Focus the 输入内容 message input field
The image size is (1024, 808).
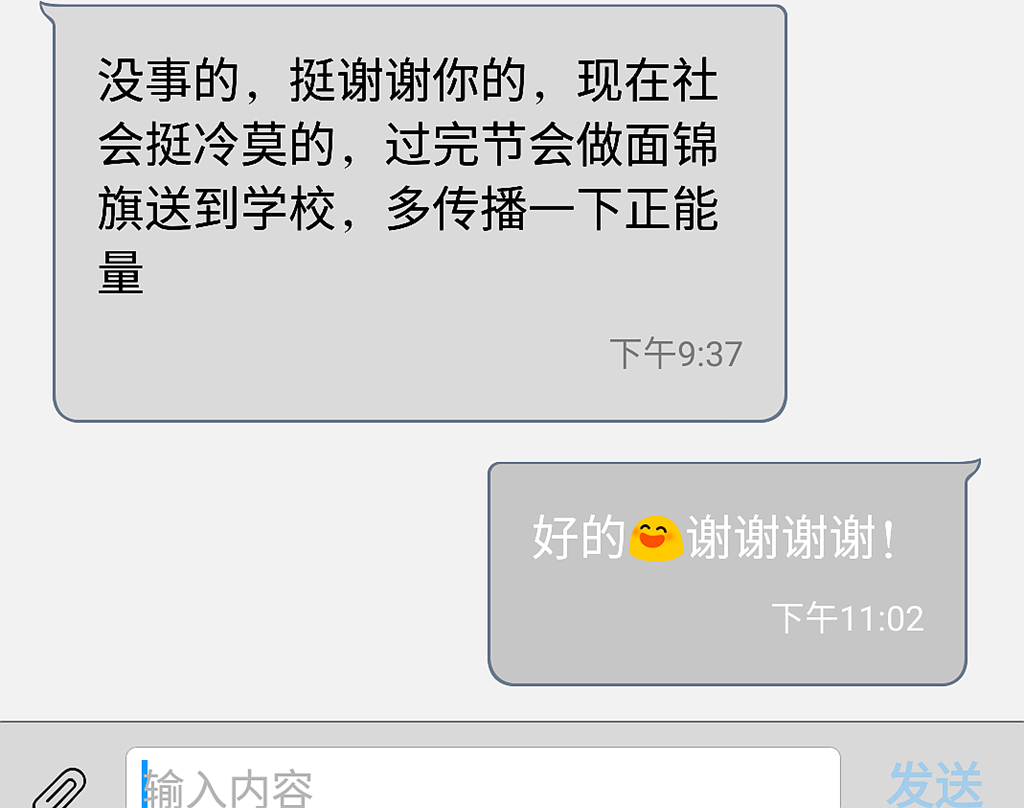tap(482, 783)
